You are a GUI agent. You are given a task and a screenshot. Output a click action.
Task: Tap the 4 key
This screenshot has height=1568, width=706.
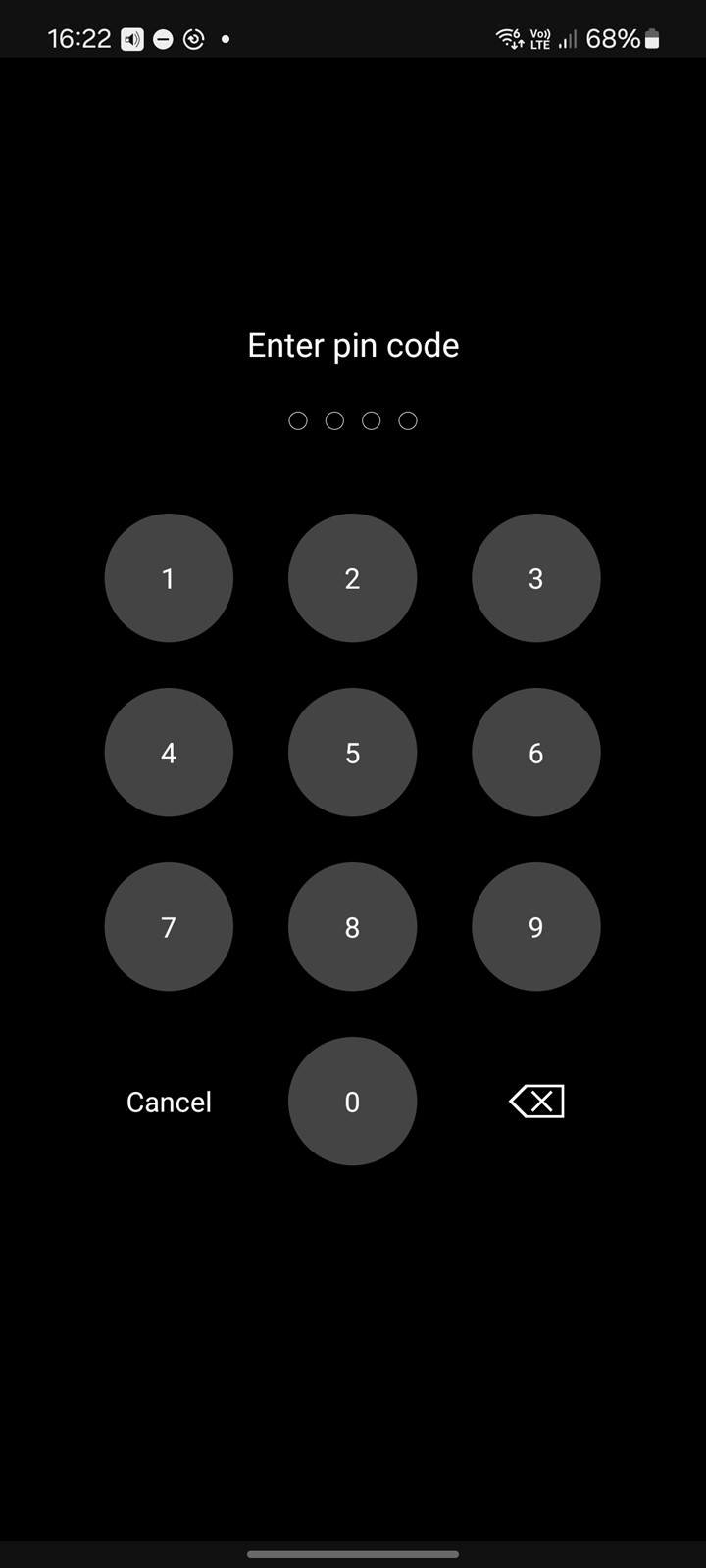pyautogui.click(x=169, y=753)
